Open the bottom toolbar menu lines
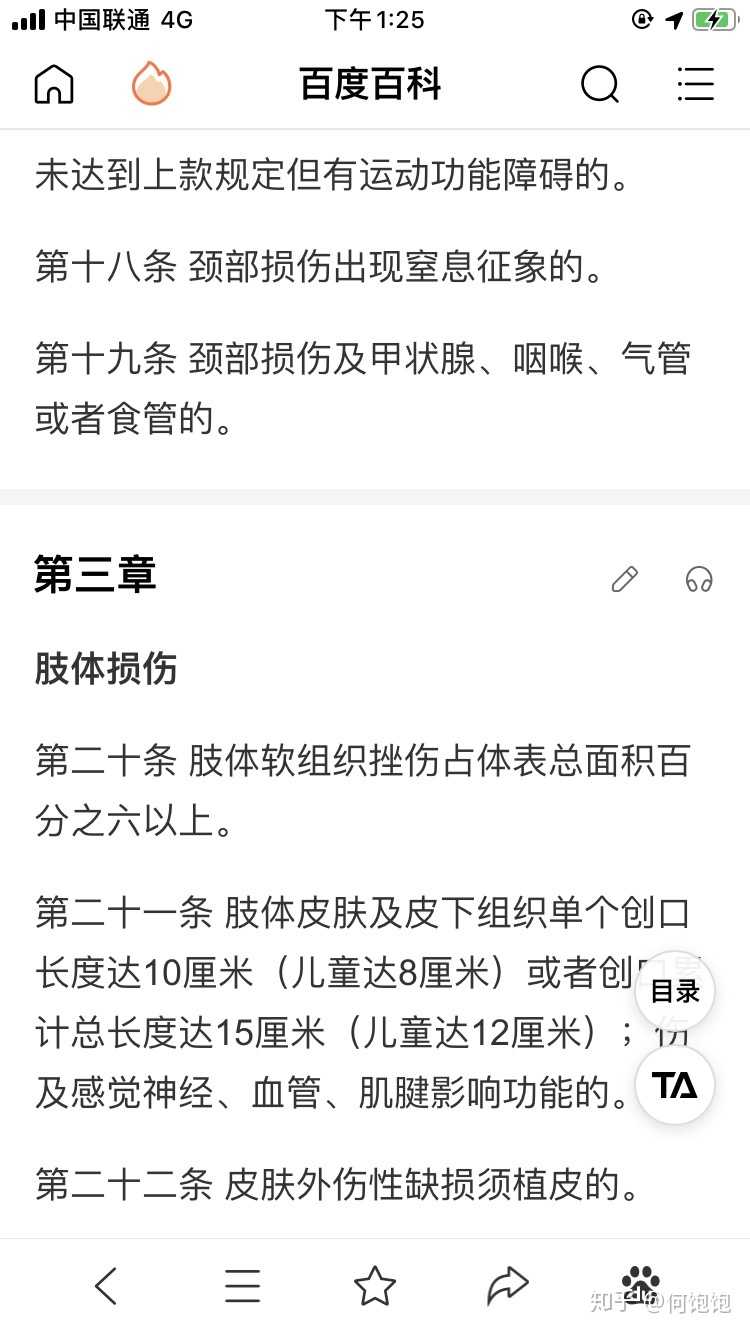This screenshot has height=1334, width=750. tap(242, 1285)
